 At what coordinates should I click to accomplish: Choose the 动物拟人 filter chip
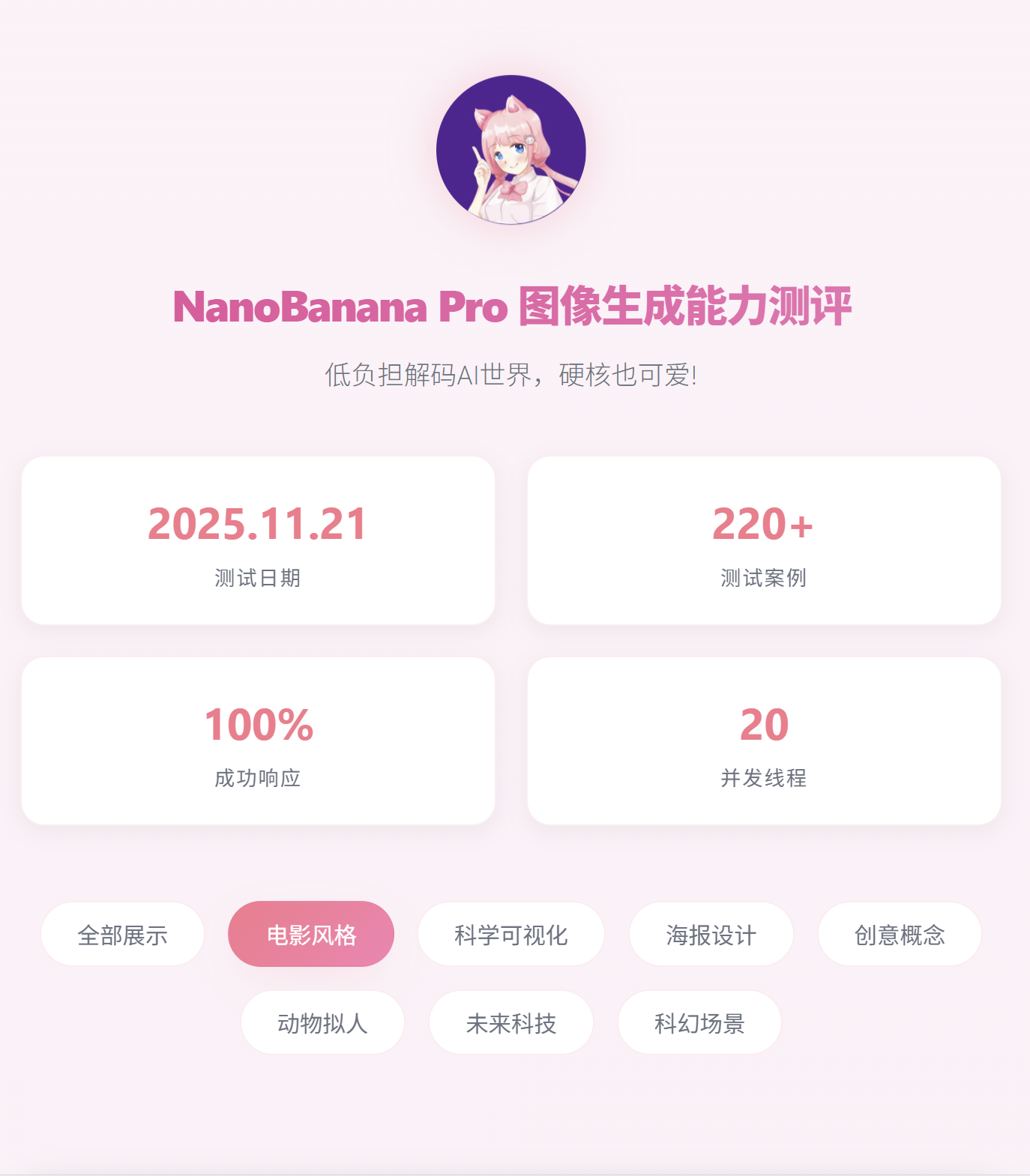click(x=322, y=1023)
